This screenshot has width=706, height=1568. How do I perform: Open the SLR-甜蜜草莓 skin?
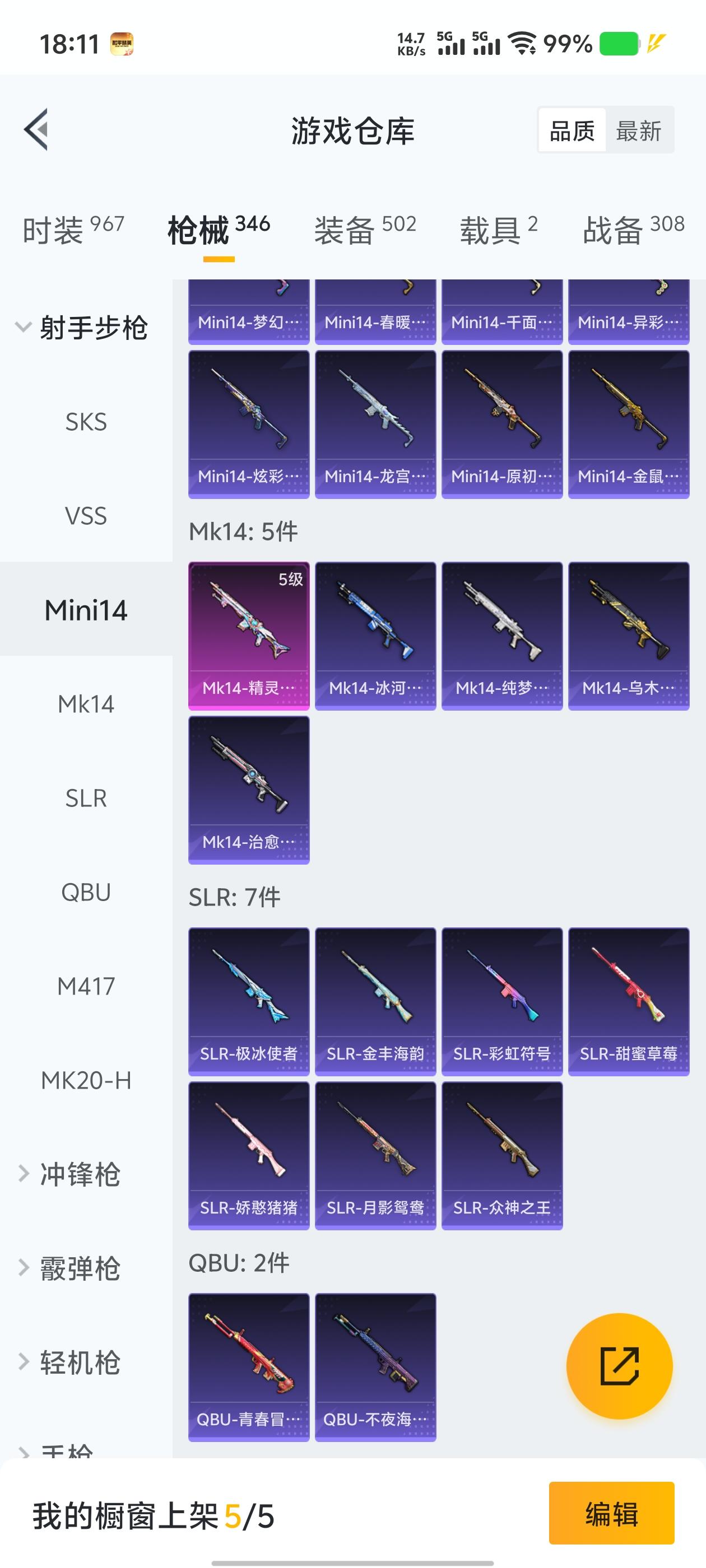pos(628,1001)
